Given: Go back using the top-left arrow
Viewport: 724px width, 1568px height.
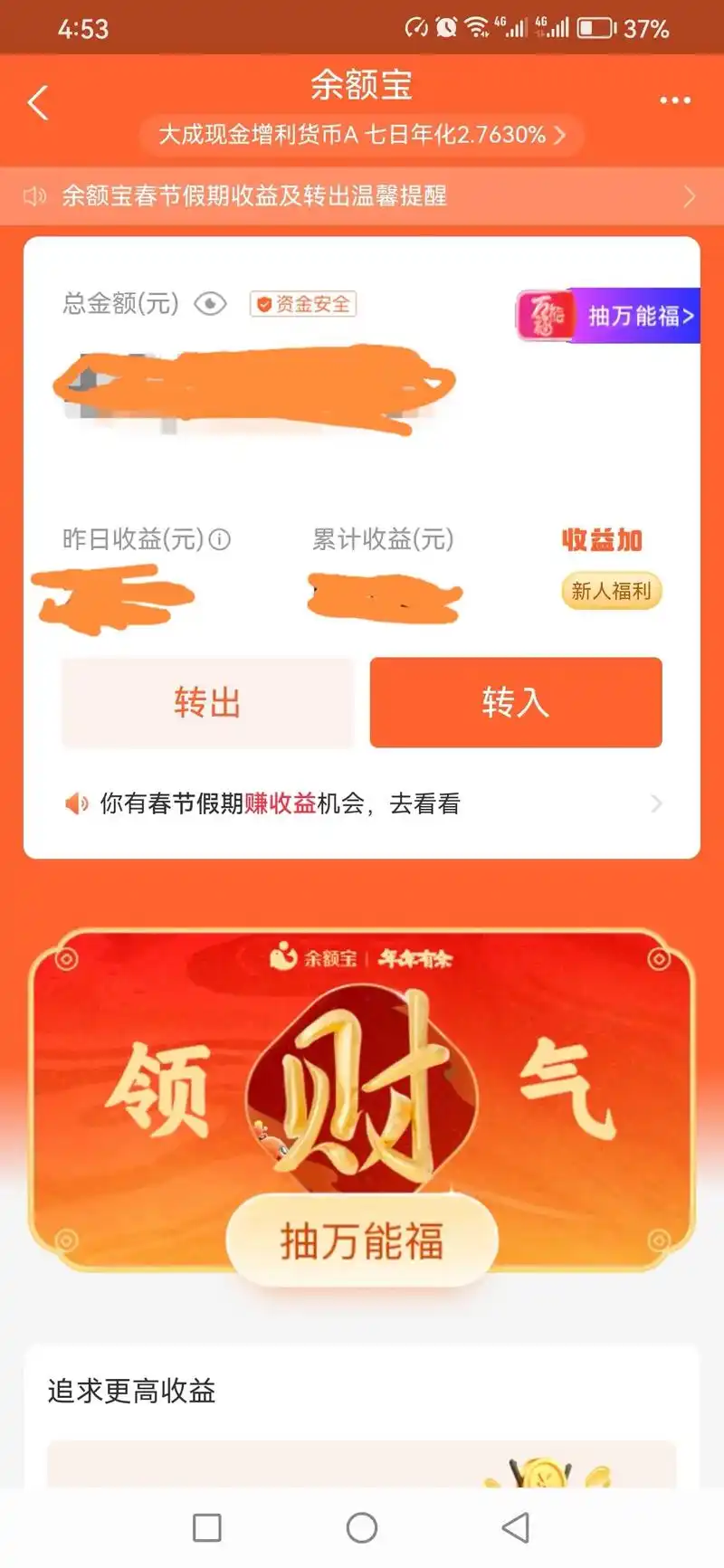Looking at the screenshot, I should point(38,103).
